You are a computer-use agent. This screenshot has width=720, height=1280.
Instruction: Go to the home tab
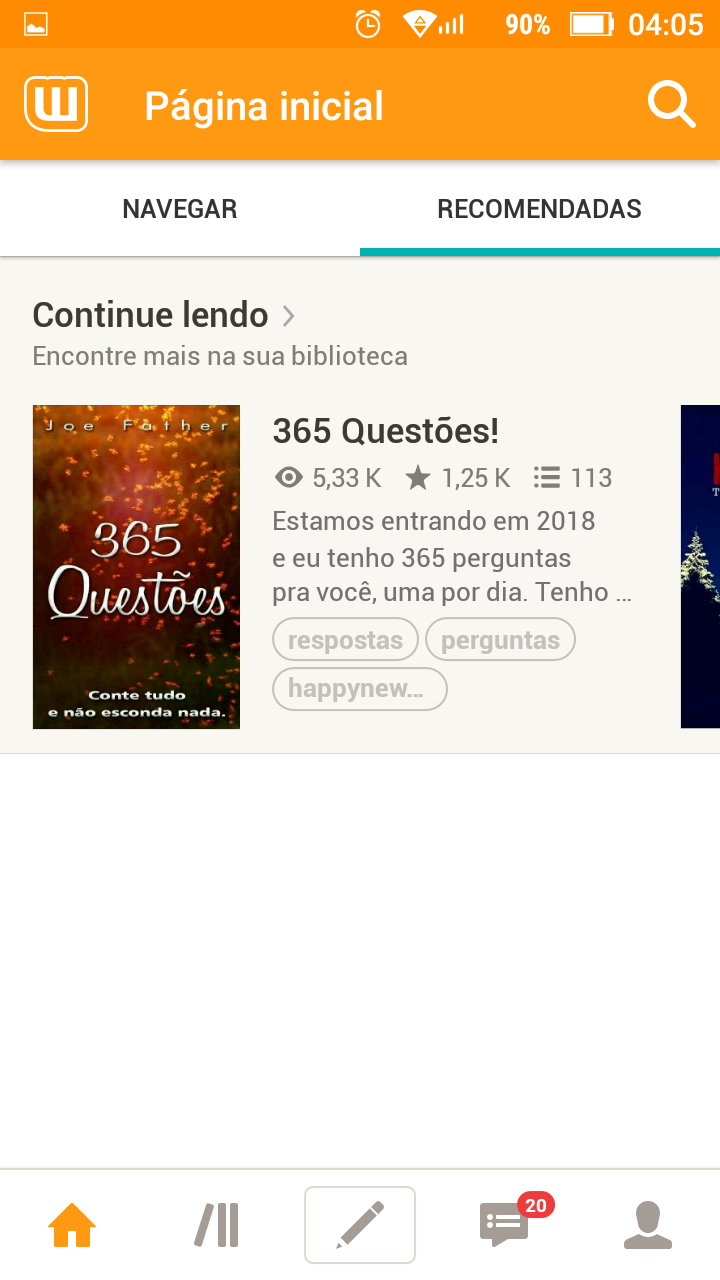click(x=72, y=1225)
